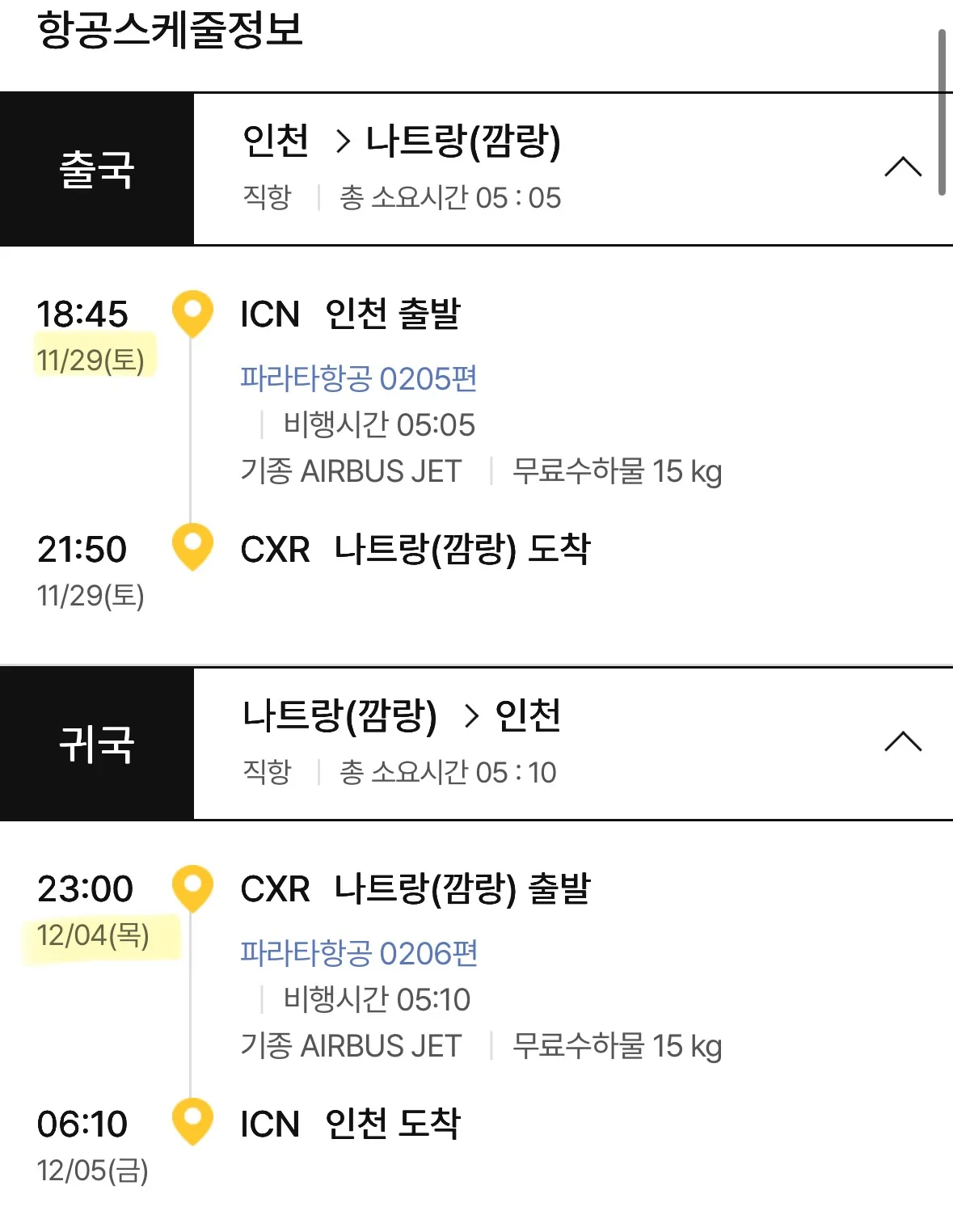
Task: Collapse the 출국 flight section chevron
Action: (903, 167)
